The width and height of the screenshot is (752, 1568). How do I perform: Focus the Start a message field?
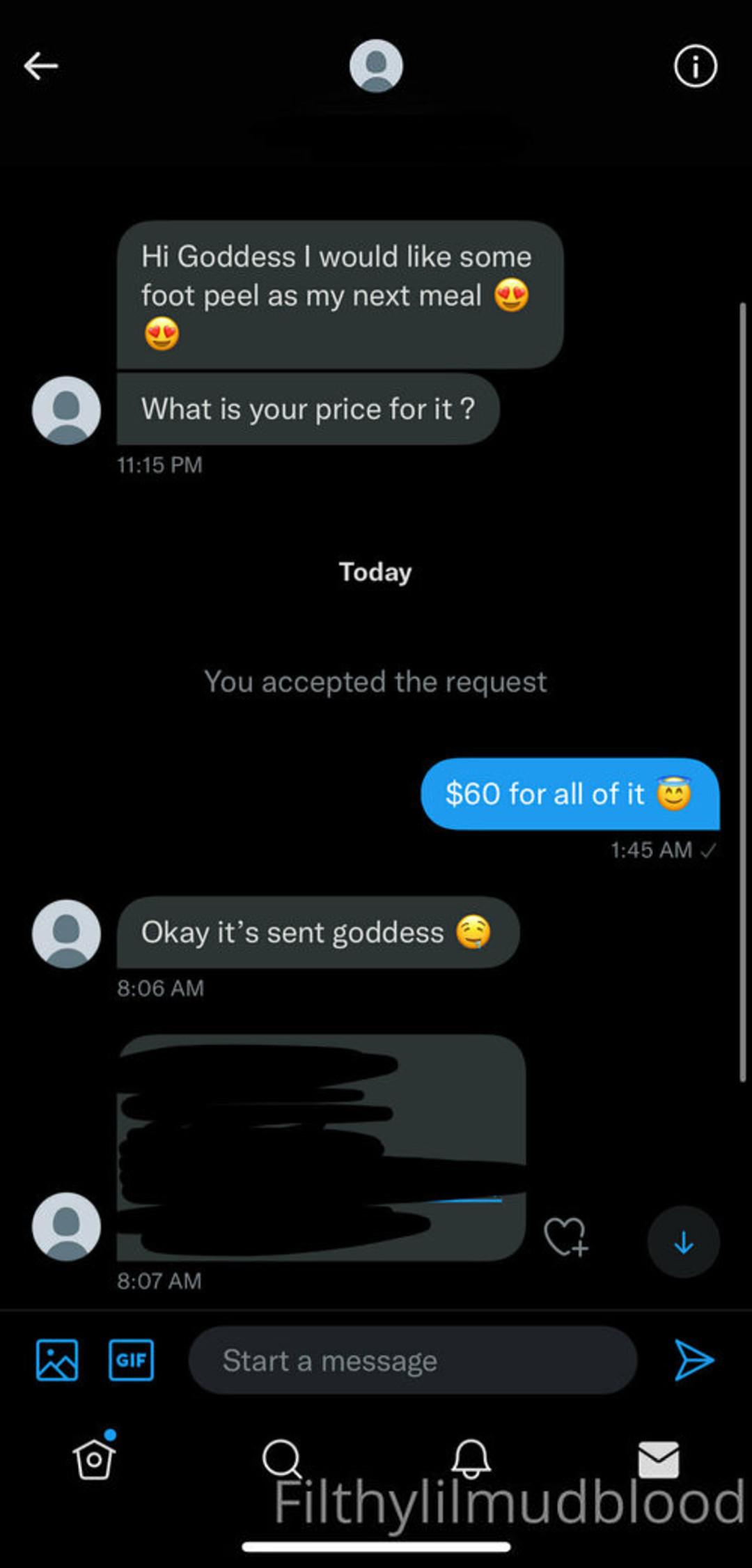point(412,1360)
